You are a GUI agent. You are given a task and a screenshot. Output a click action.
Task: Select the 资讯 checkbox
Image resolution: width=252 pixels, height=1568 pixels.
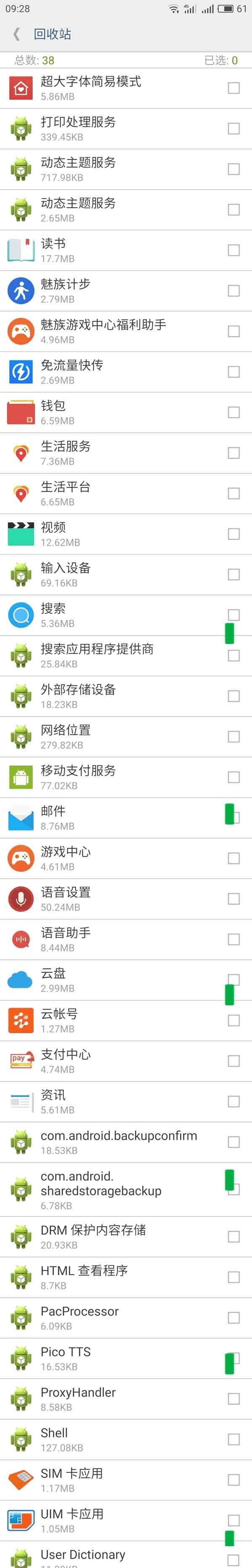233,1102
